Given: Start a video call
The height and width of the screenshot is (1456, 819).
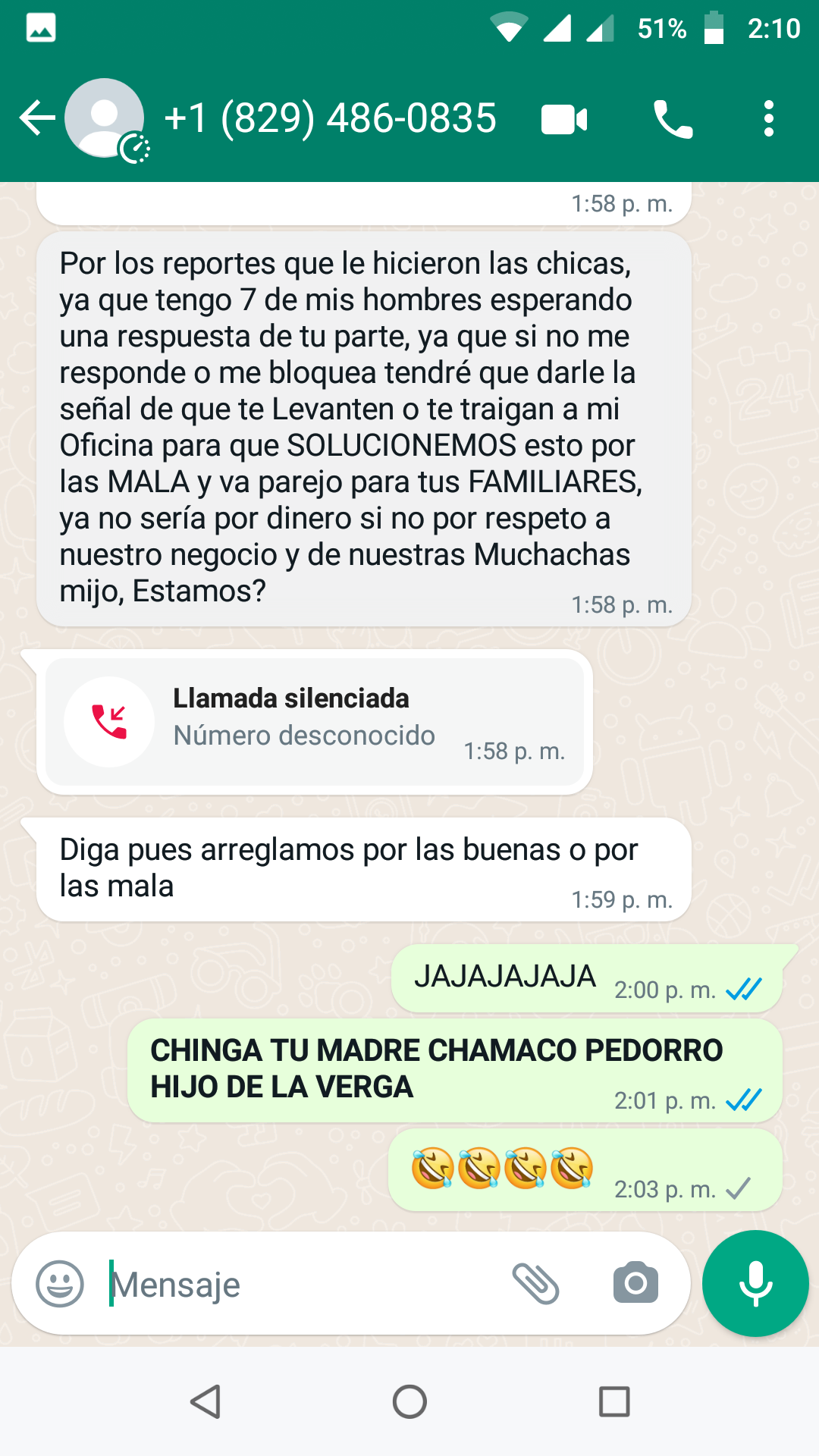Looking at the screenshot, I should click(564, 119).
